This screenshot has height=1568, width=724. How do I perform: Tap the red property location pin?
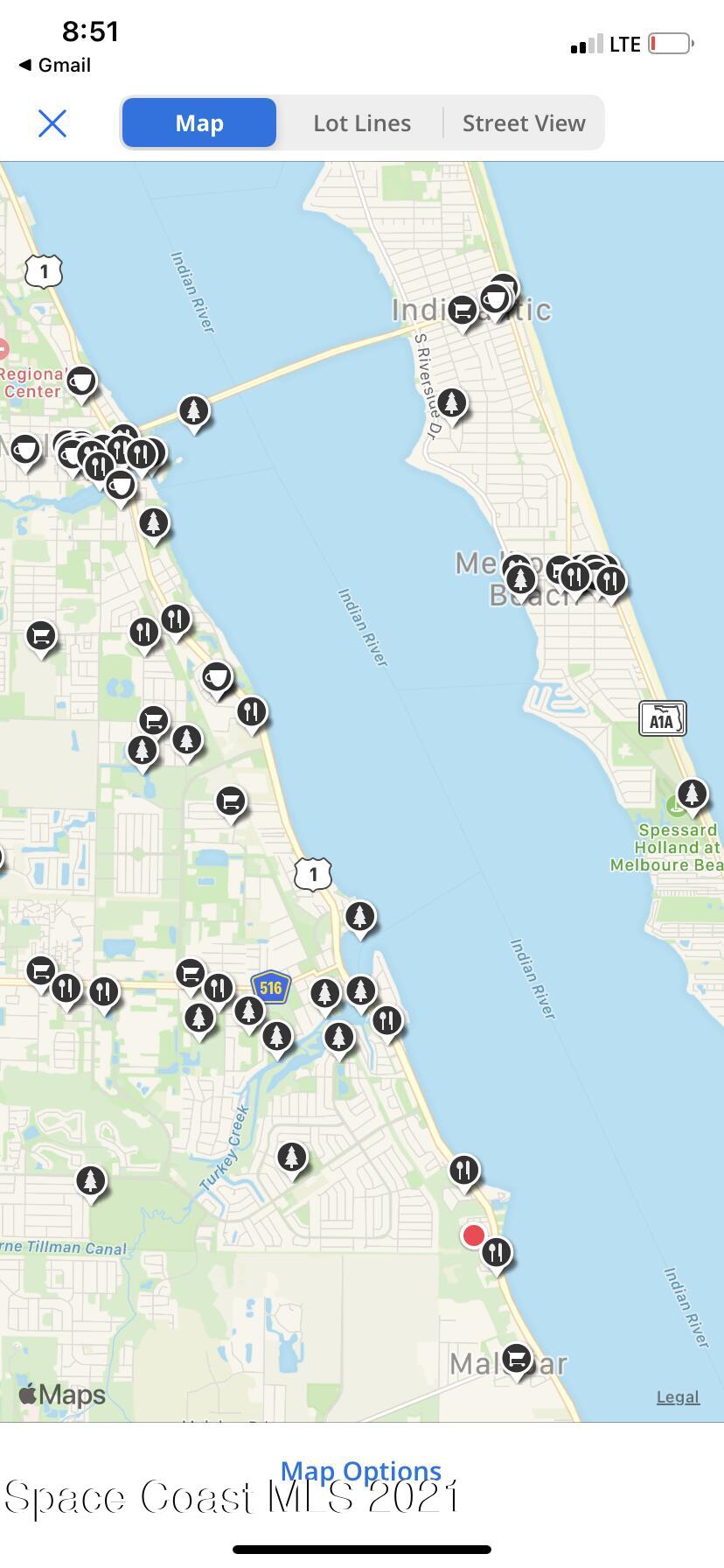(x=473, y=1235)
